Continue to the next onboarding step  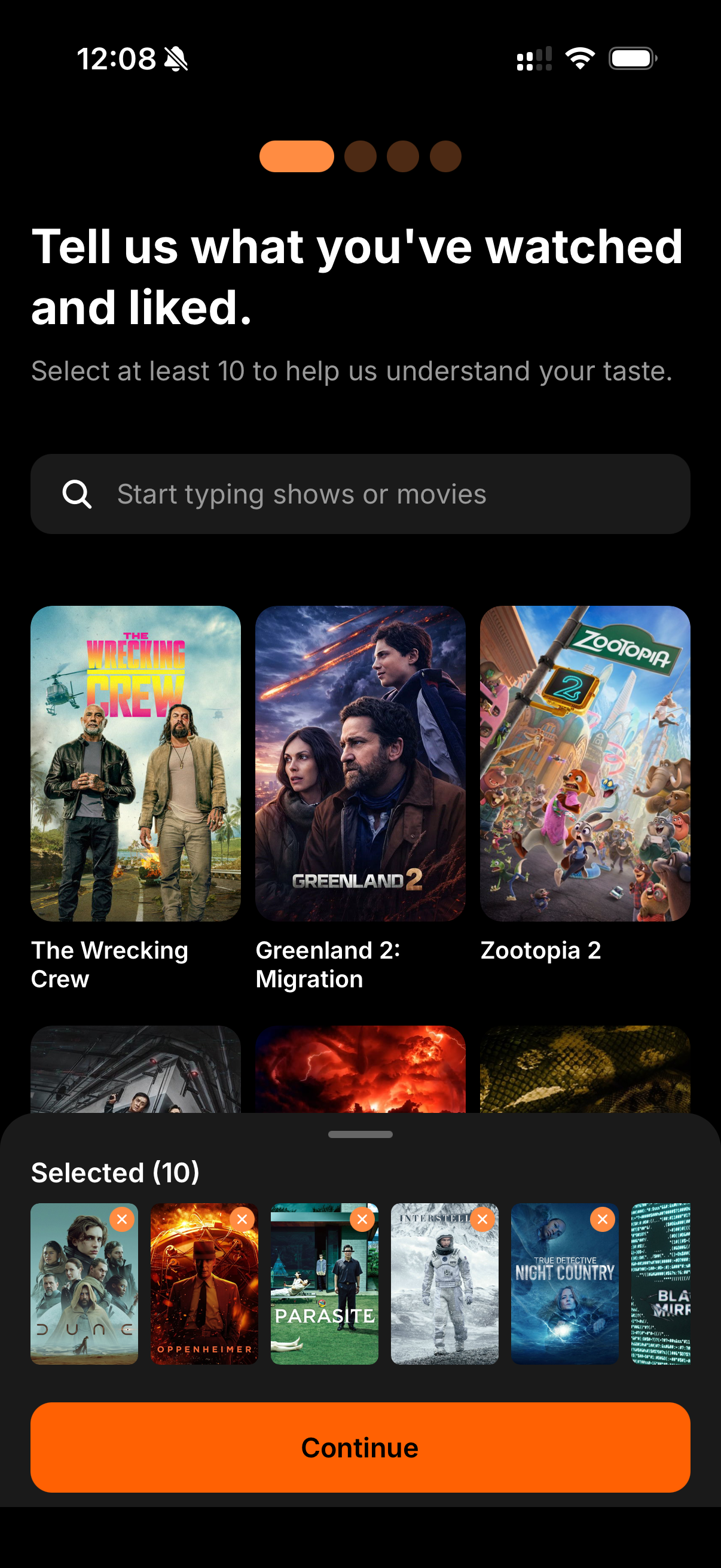pos(360,1447)
